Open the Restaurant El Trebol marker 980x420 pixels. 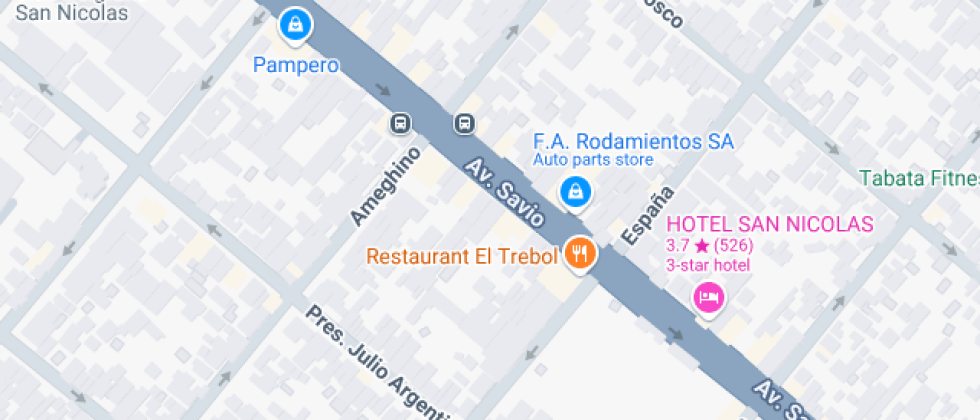pyautogui.click(x=581, y=255)
